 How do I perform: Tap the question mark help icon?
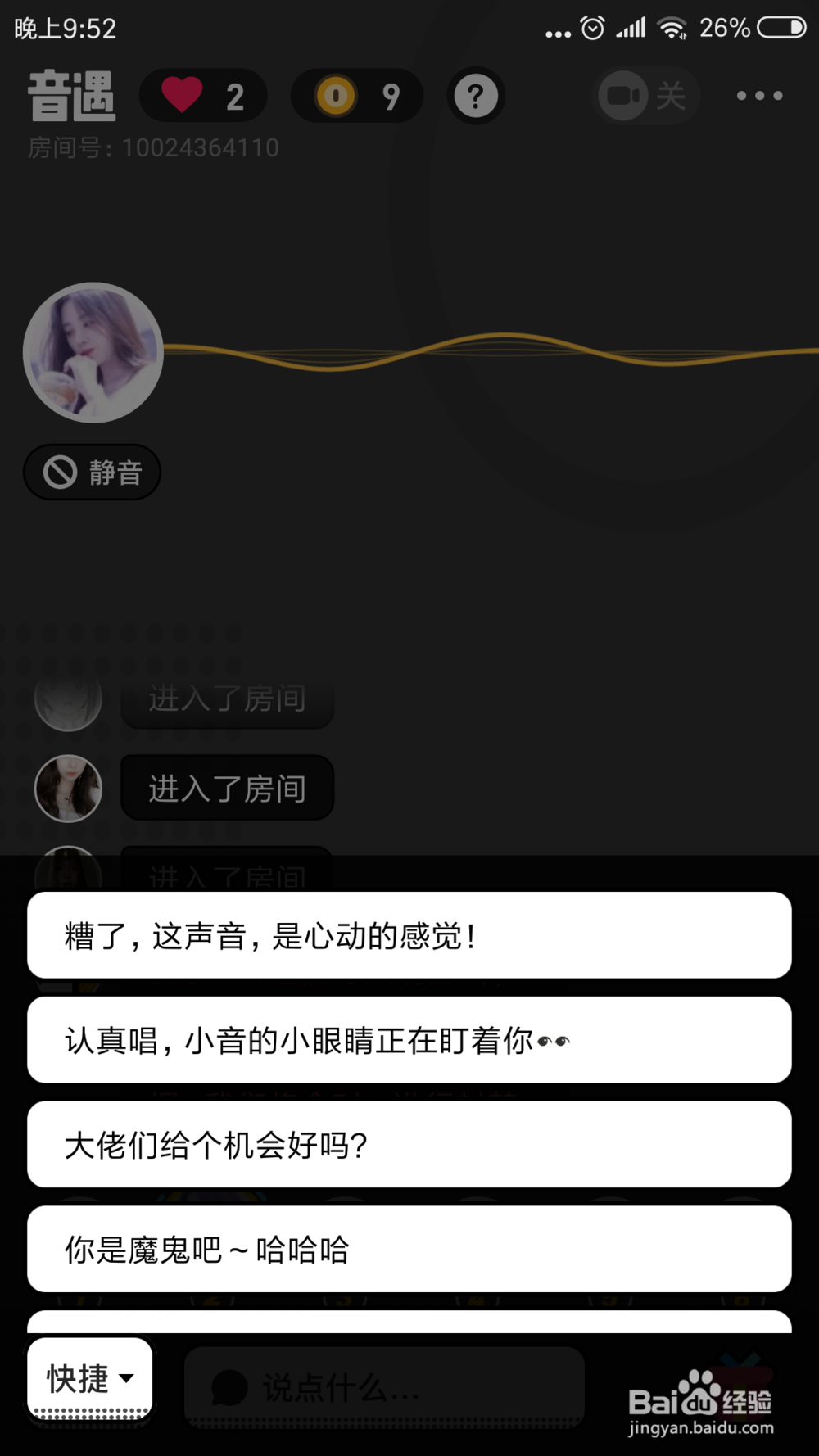pyautogui.click(x=475, y=95)
